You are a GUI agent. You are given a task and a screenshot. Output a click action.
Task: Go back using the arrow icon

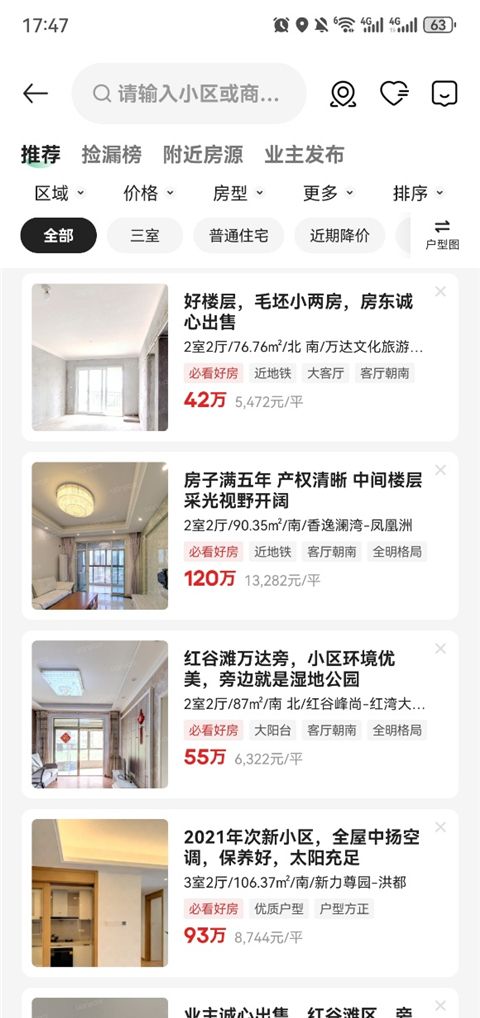coord(35,93)
